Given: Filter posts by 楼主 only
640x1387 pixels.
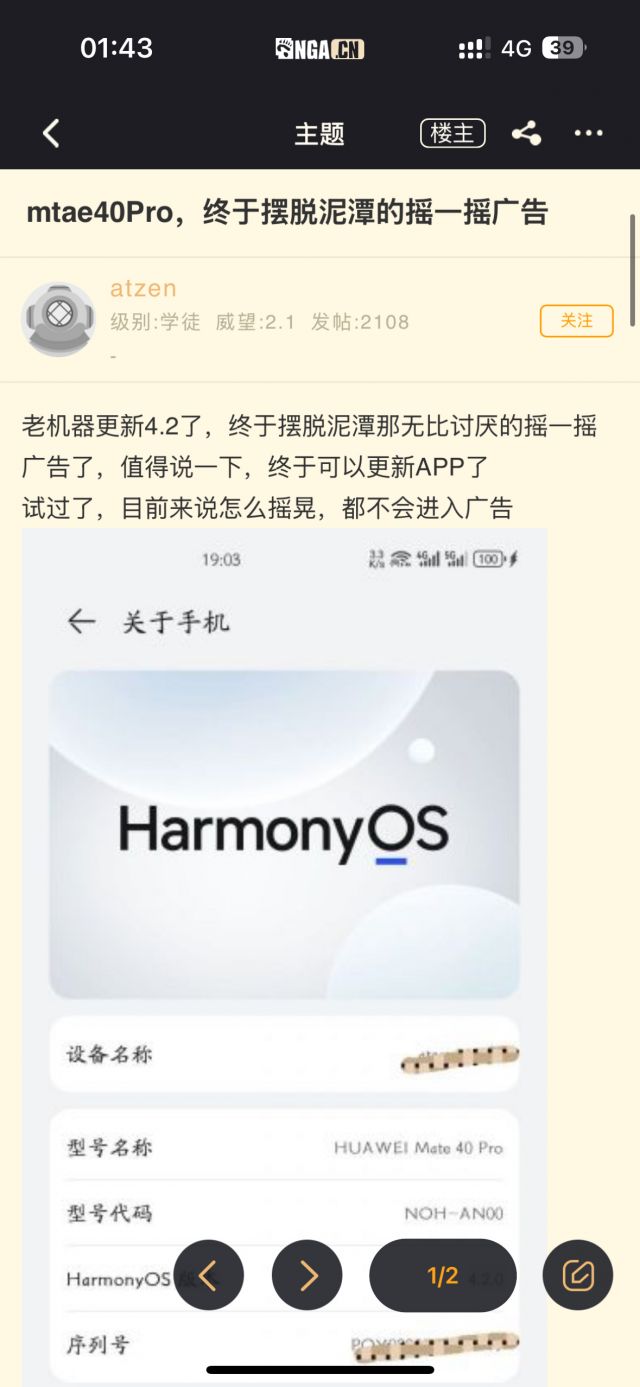Looking at the screenshot, I should coord(452,133).
